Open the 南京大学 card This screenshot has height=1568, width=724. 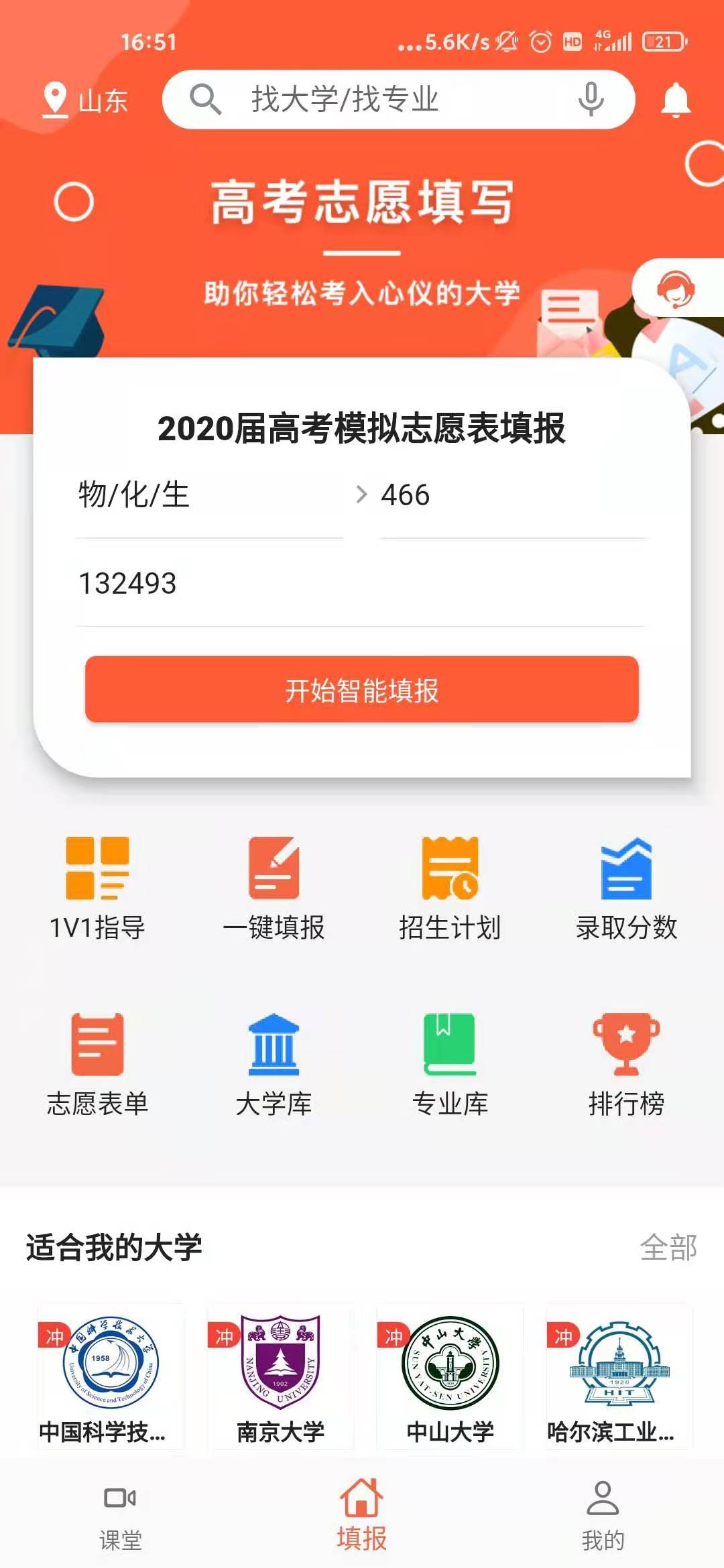(280, 1377)
